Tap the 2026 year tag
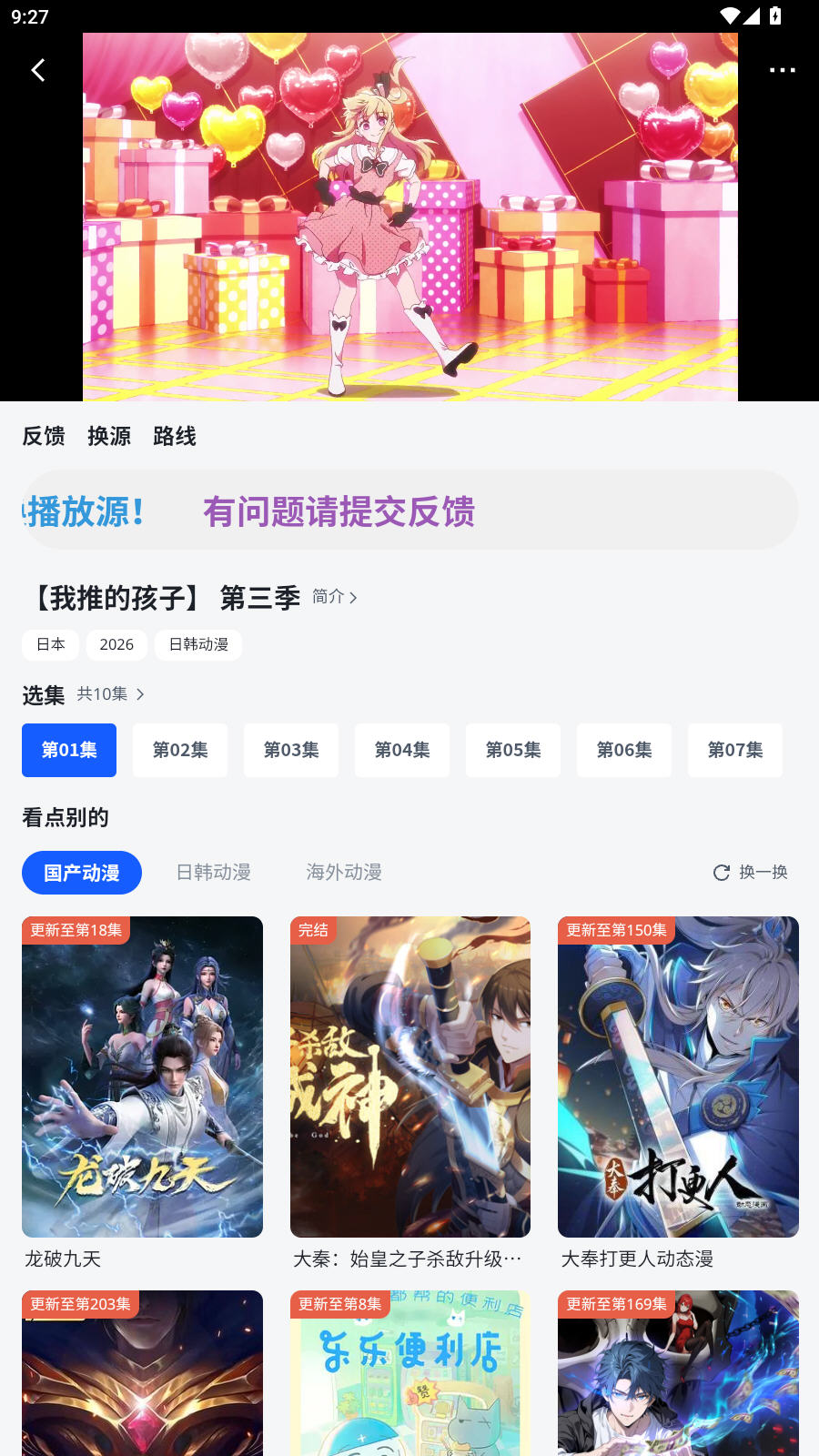The width and height of the screenshot is (819, 1456). point(116,644)
